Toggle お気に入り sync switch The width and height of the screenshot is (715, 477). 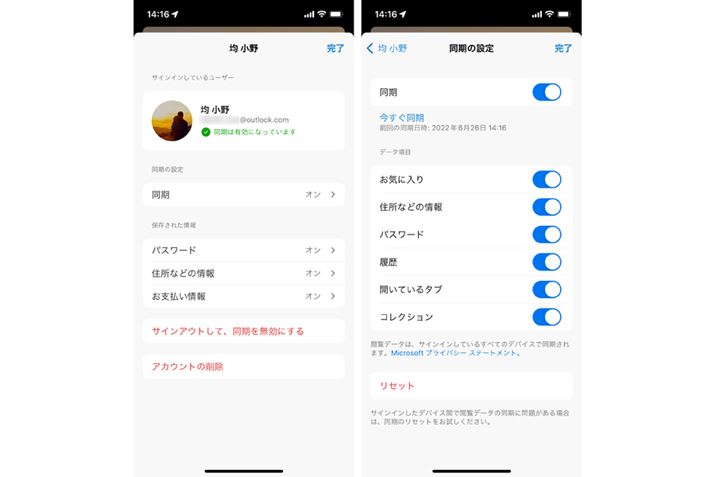click(x=546, y=180)
